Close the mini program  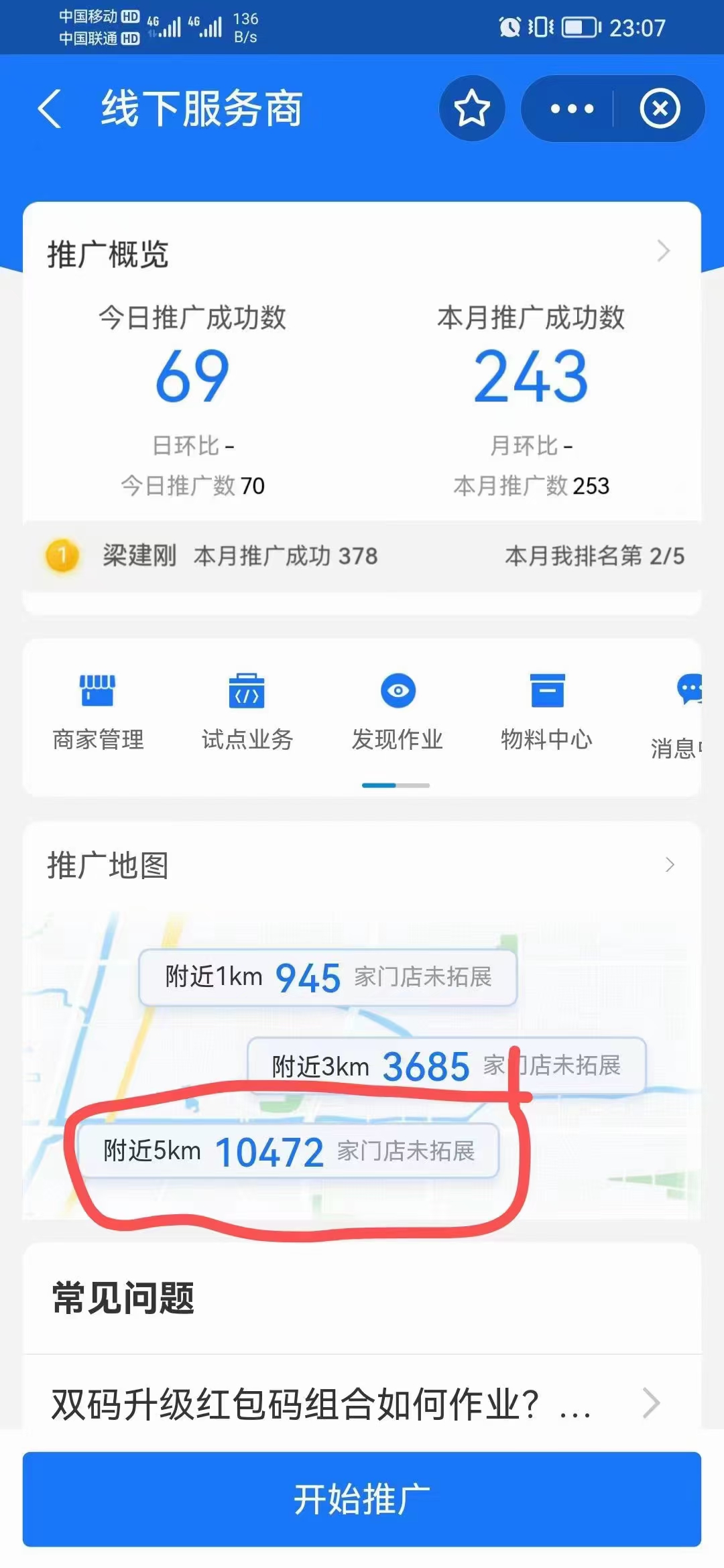(660, 109)
